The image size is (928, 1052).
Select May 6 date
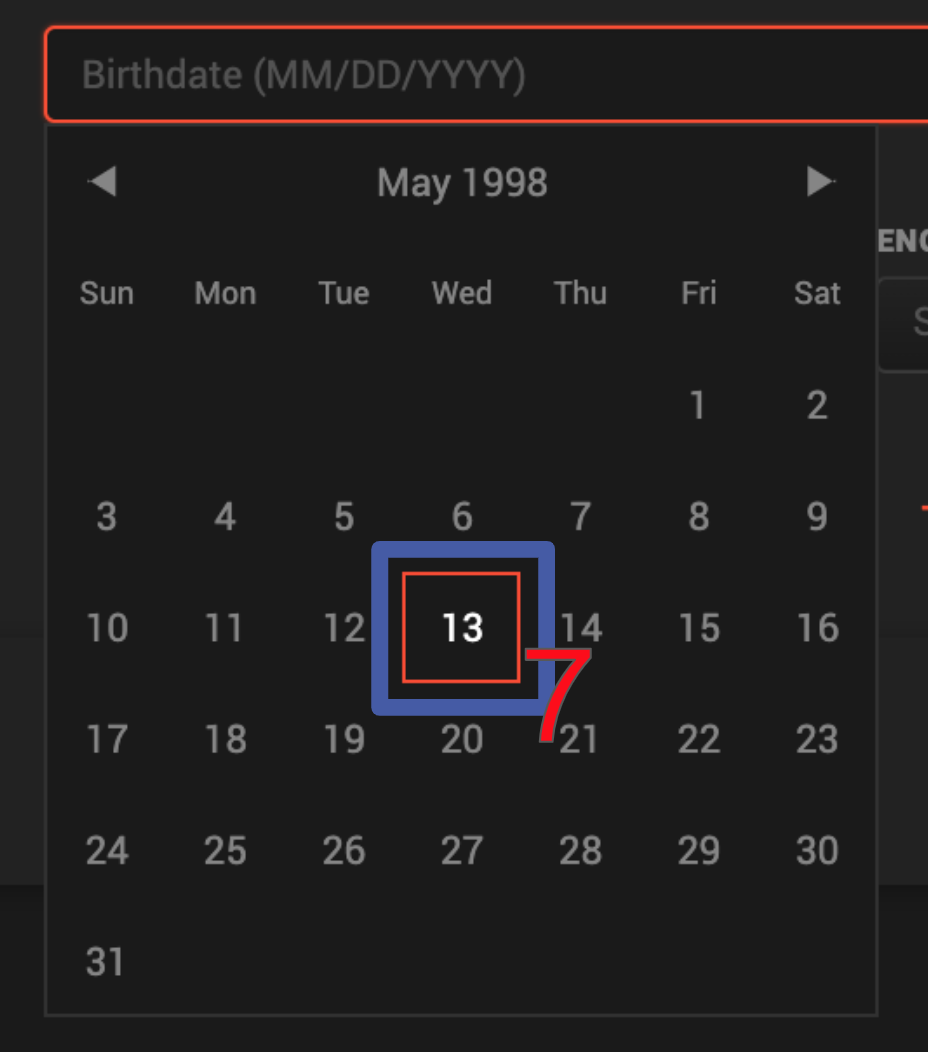click(461, 517)
